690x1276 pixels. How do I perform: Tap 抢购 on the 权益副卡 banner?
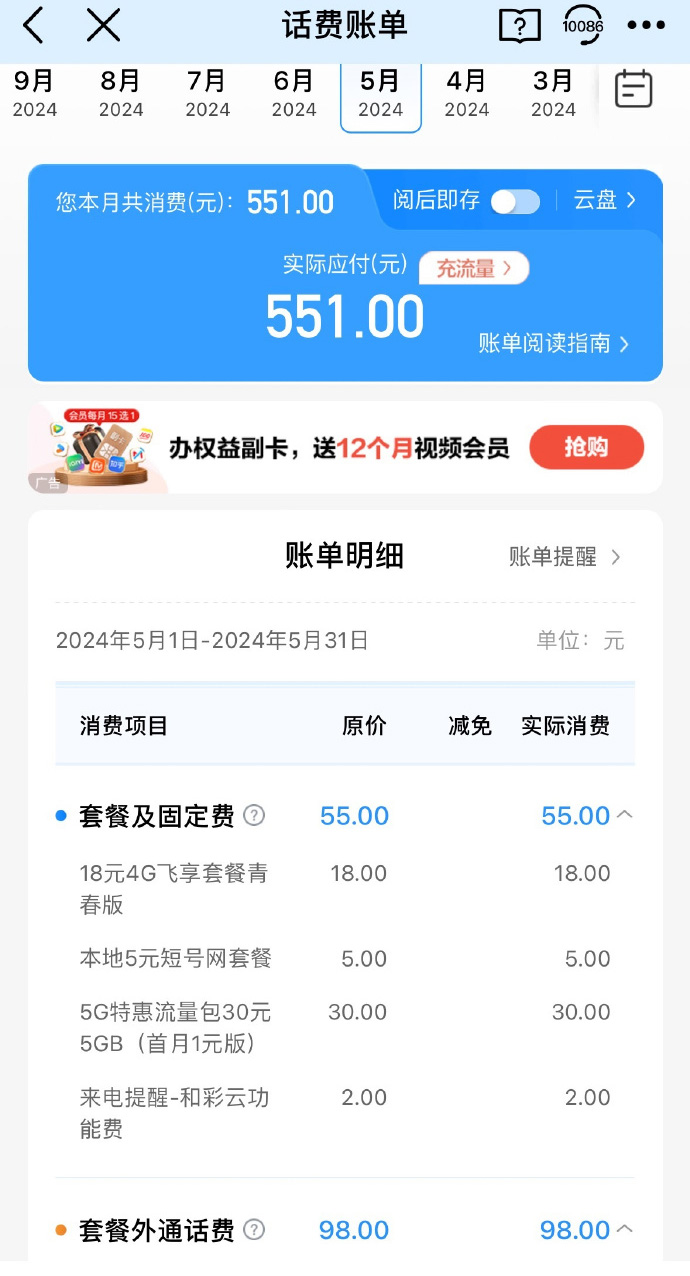(x=586, y=447)
